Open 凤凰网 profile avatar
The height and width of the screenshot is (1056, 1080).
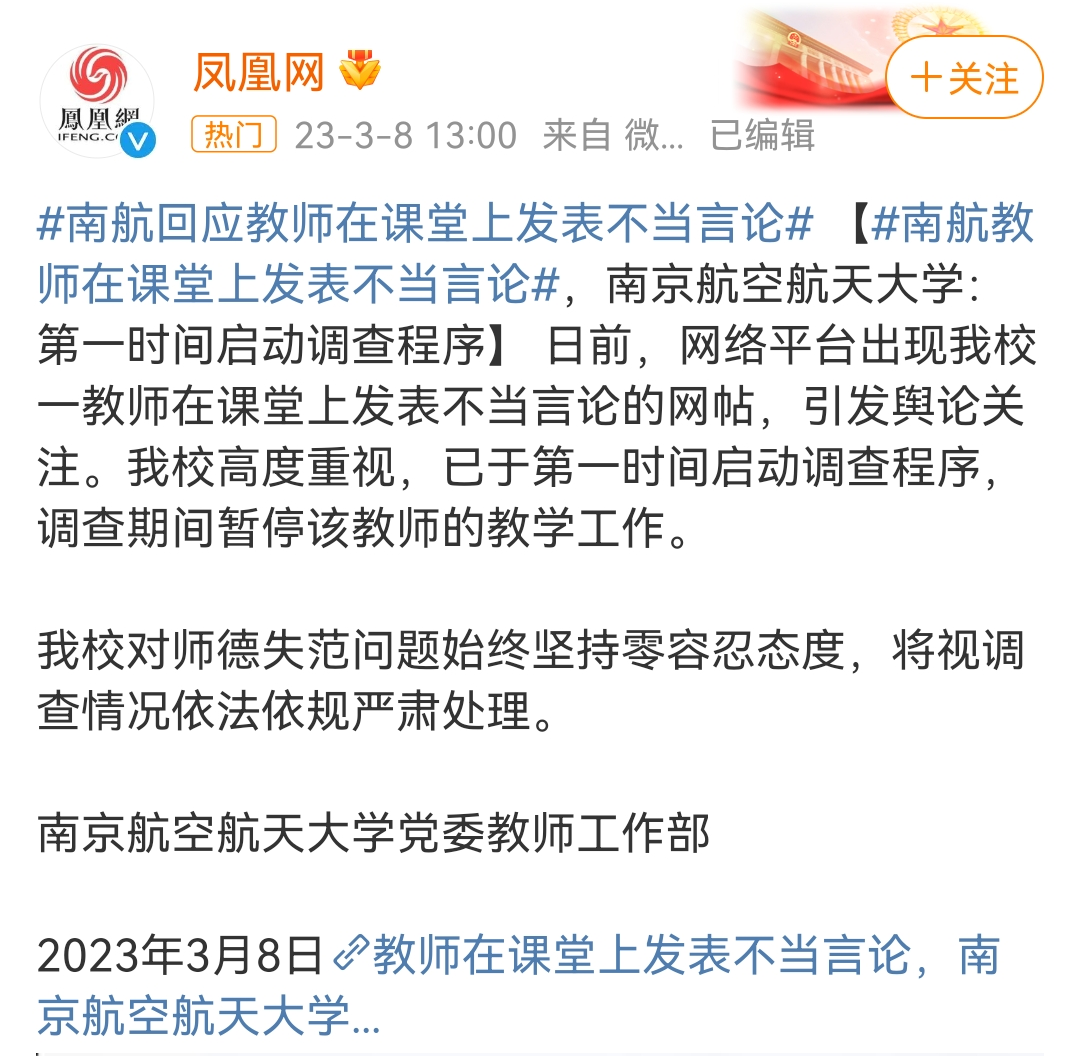[98, 101]
